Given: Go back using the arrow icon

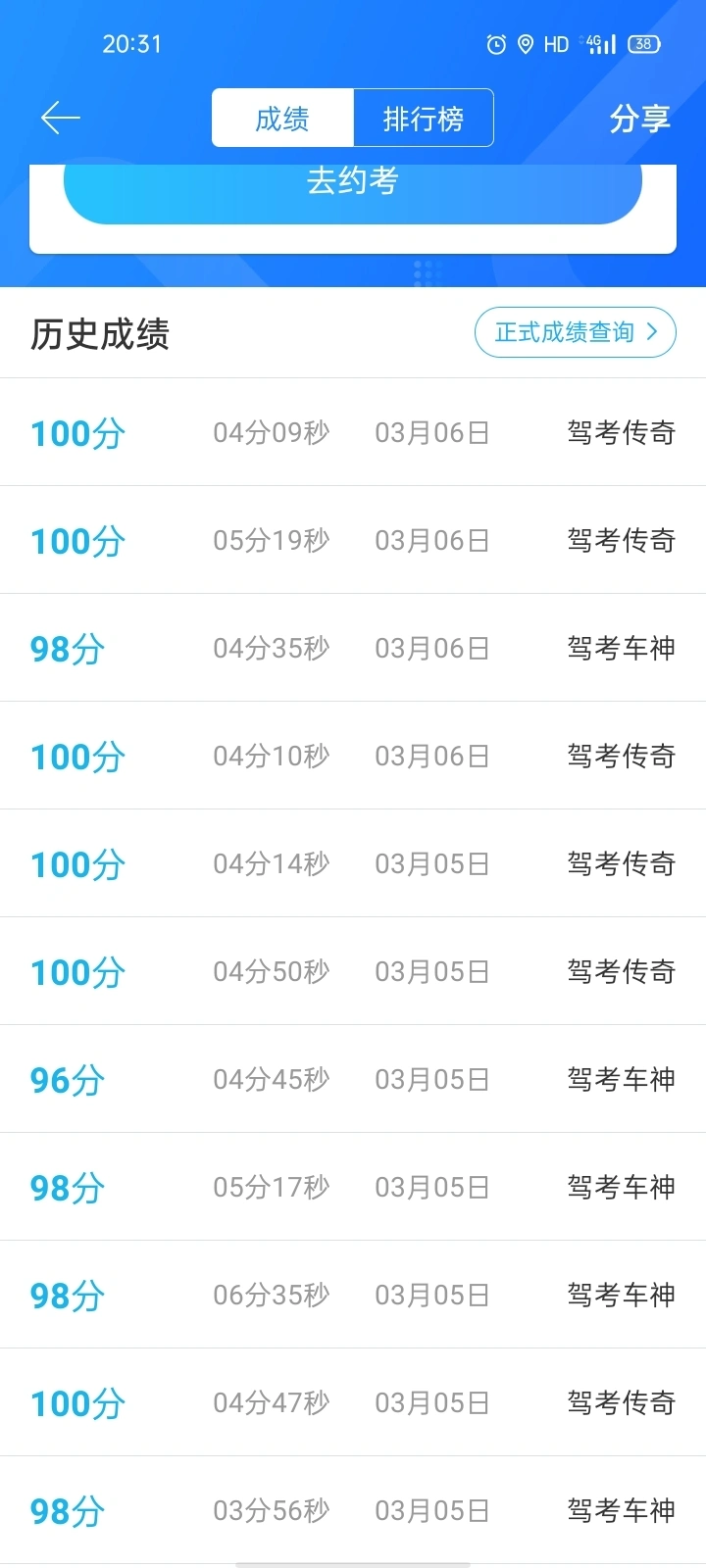Looking at the screenshot, I should pos(60,119).
